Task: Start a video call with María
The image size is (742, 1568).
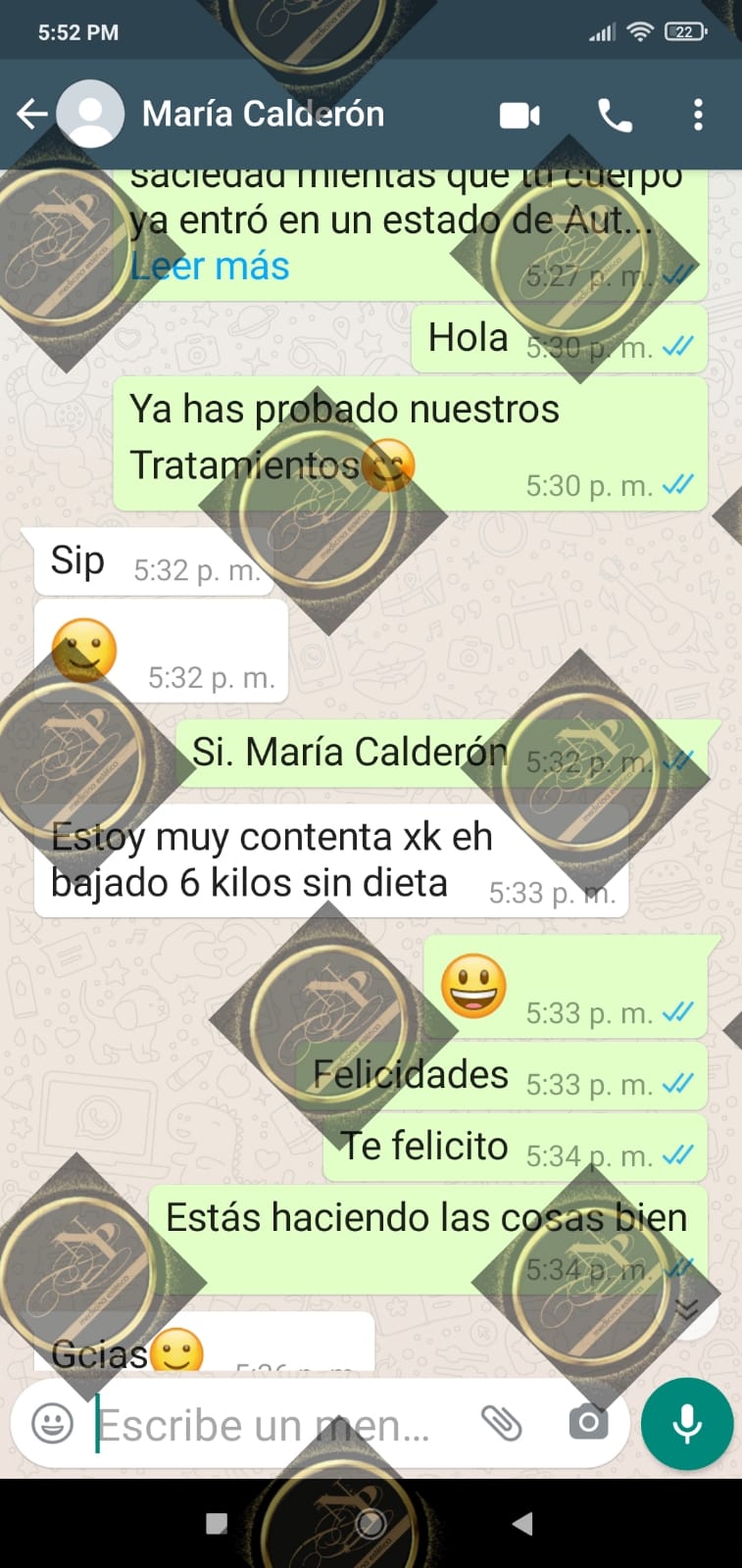Action: click(519, 116)
